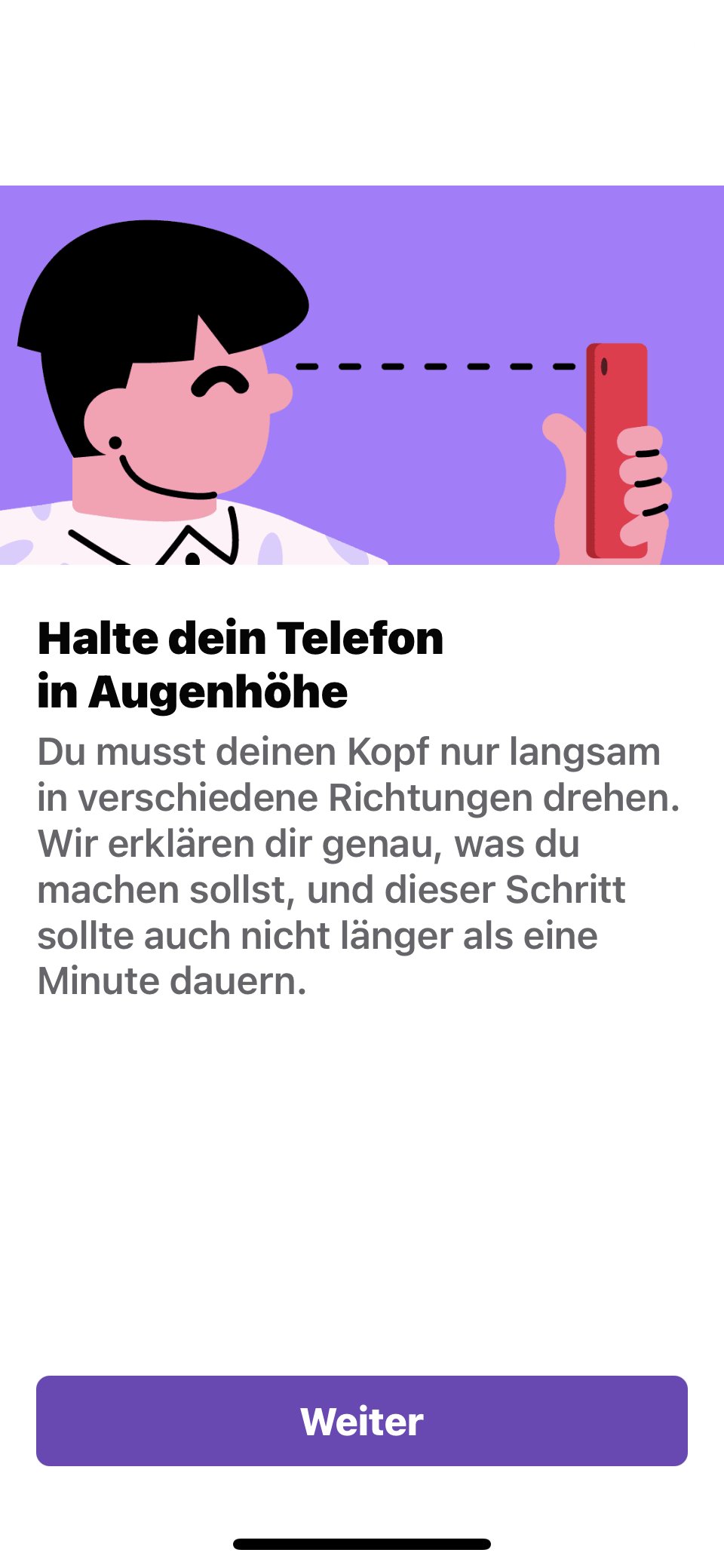The width and height of the screenshot is (724, 1568).
Task: Tap the Weiter button to continue
Action: click(x=362, y=1421)
